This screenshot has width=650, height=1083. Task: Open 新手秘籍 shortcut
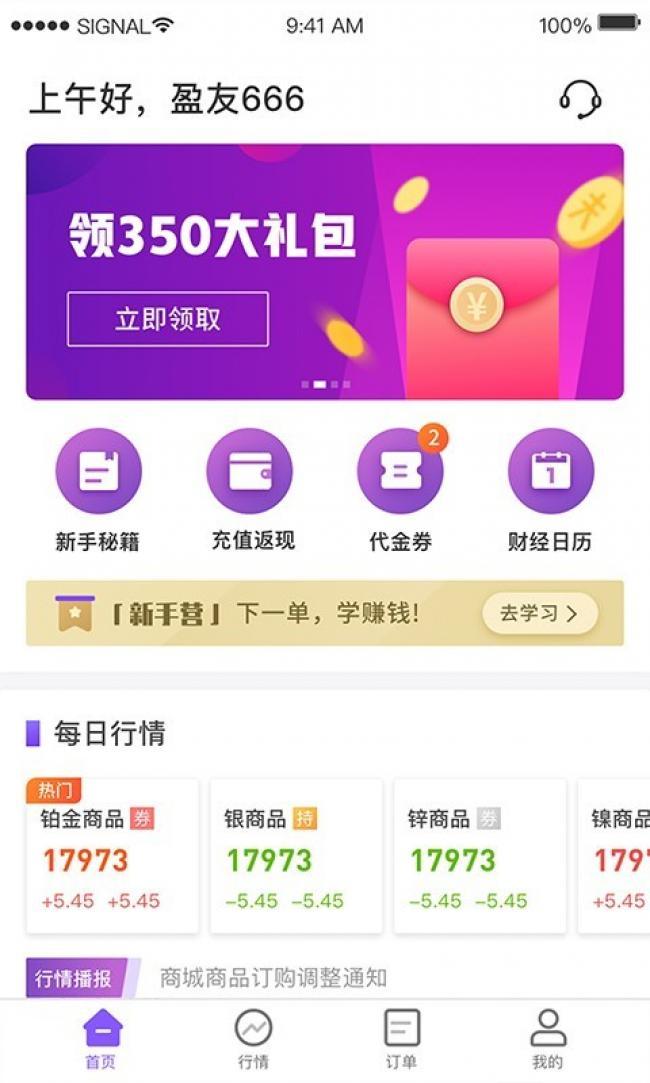tap(98, 490)
